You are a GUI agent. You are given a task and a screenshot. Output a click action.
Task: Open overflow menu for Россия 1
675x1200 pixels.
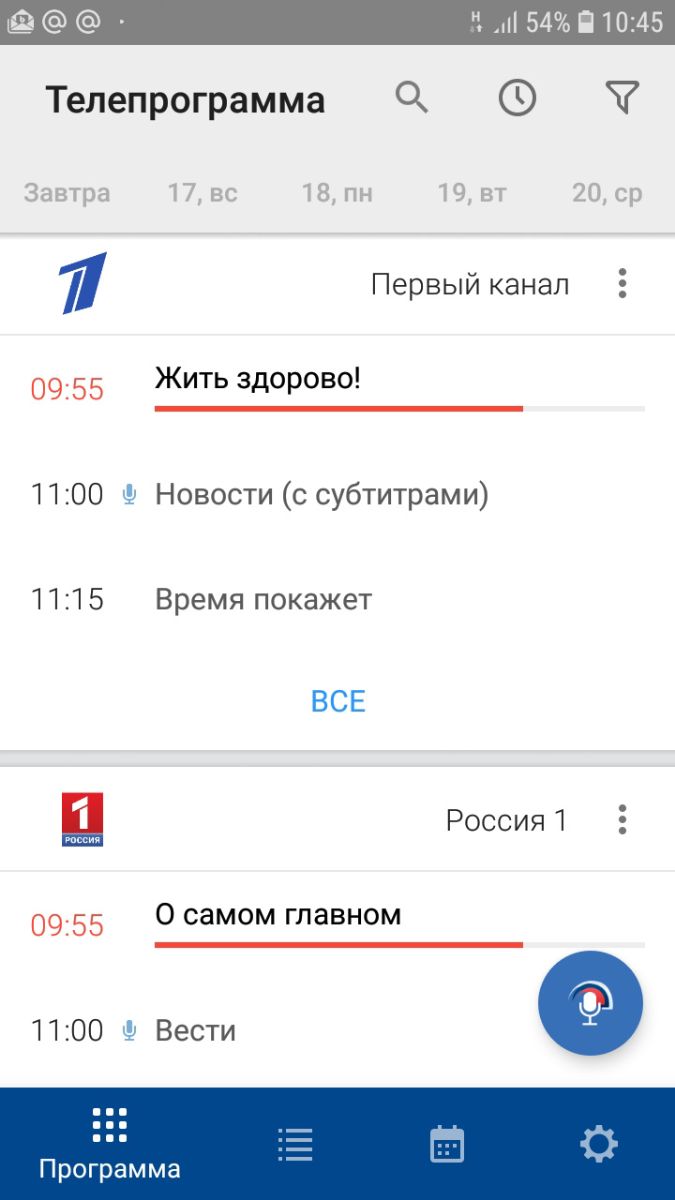click(622, 820)
